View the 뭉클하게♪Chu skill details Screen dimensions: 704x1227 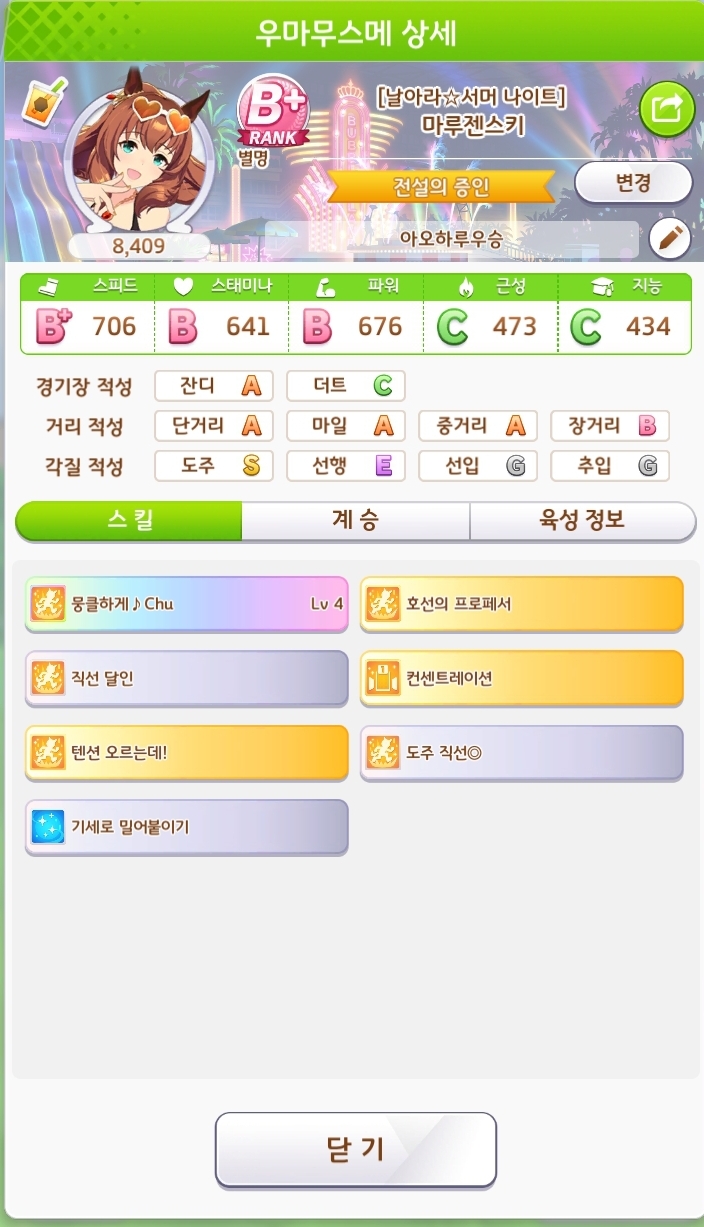point(187,604)
